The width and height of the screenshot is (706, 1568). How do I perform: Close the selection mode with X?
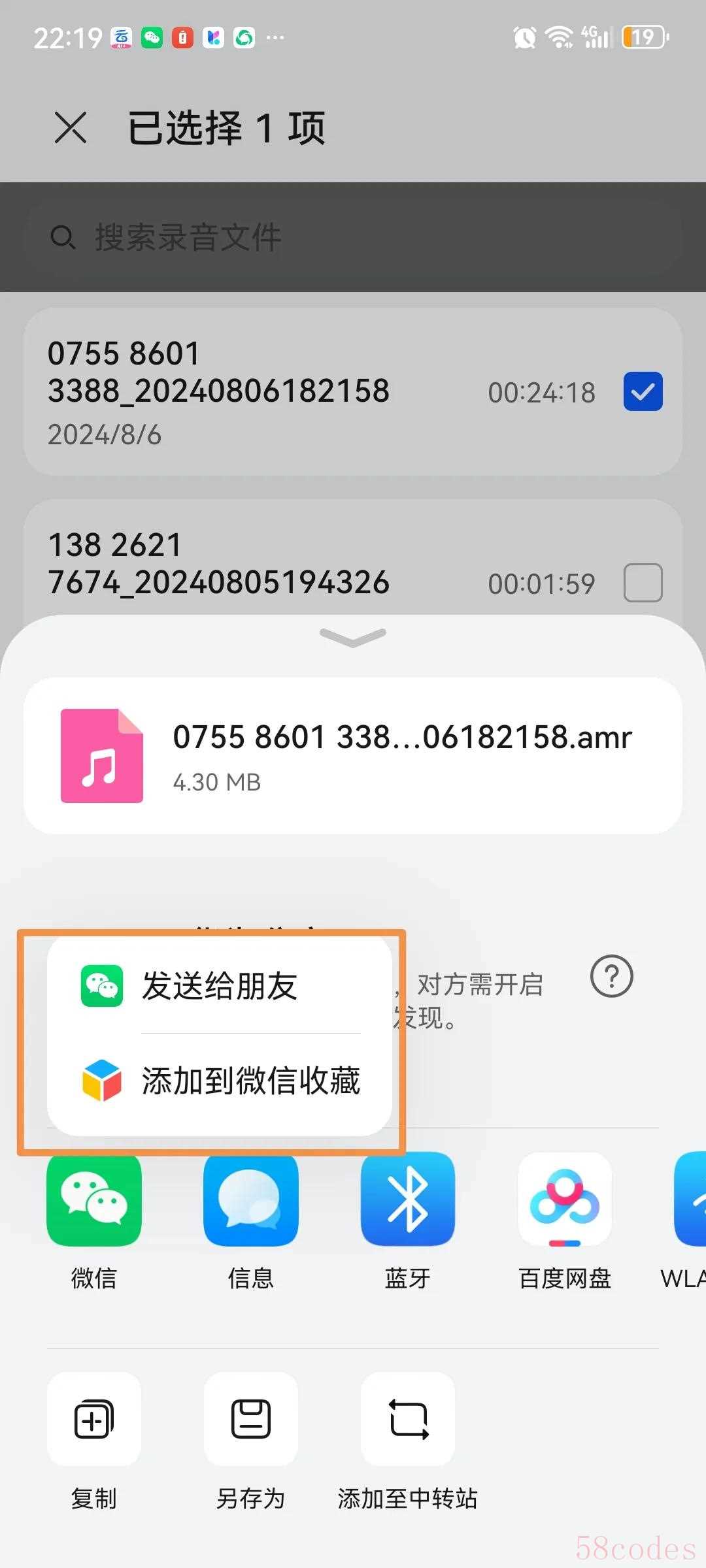pyautogui.click(x=71, y=127)
